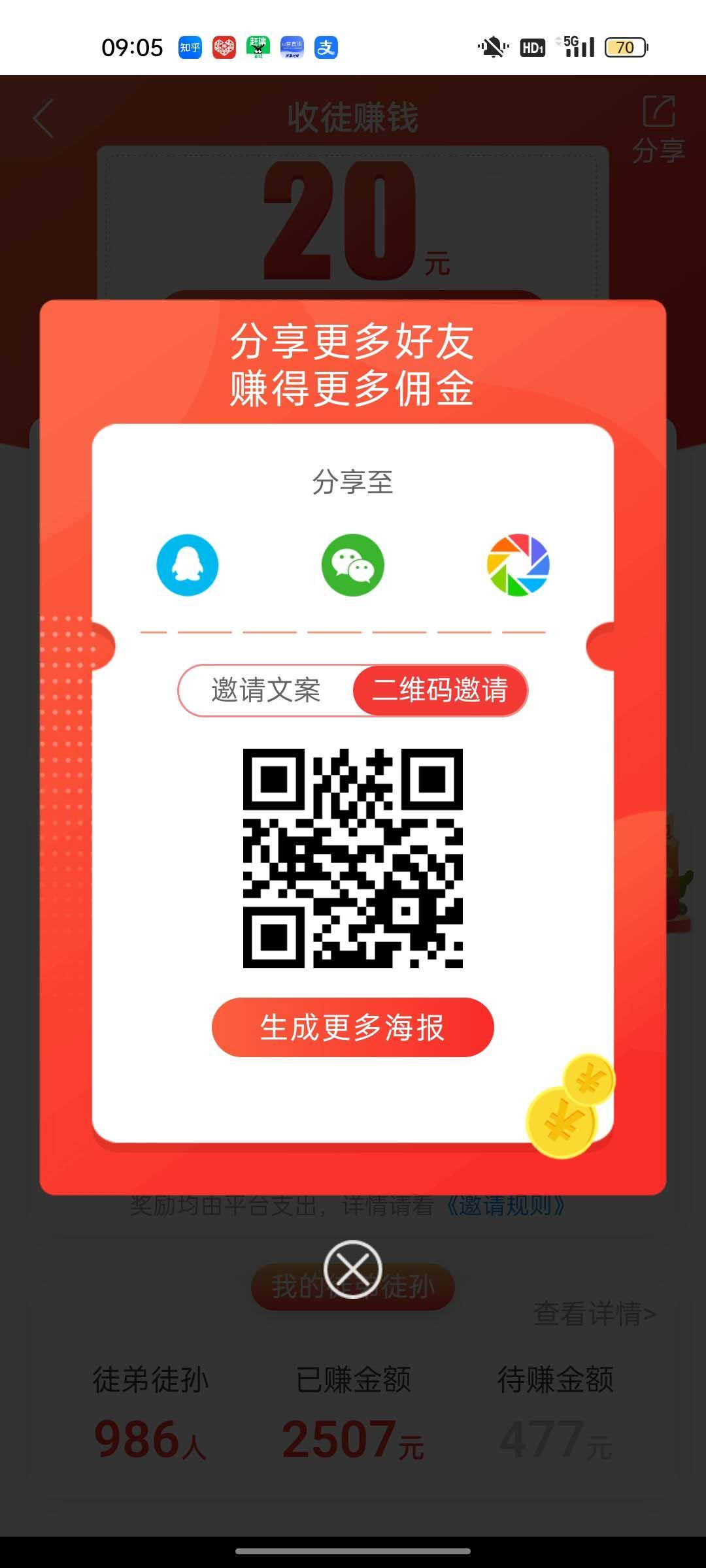Image resolution: width=706 pixels, height=1568 pixels.
Task: Share invitation to WeChat
Action: (x=353, y=565)
